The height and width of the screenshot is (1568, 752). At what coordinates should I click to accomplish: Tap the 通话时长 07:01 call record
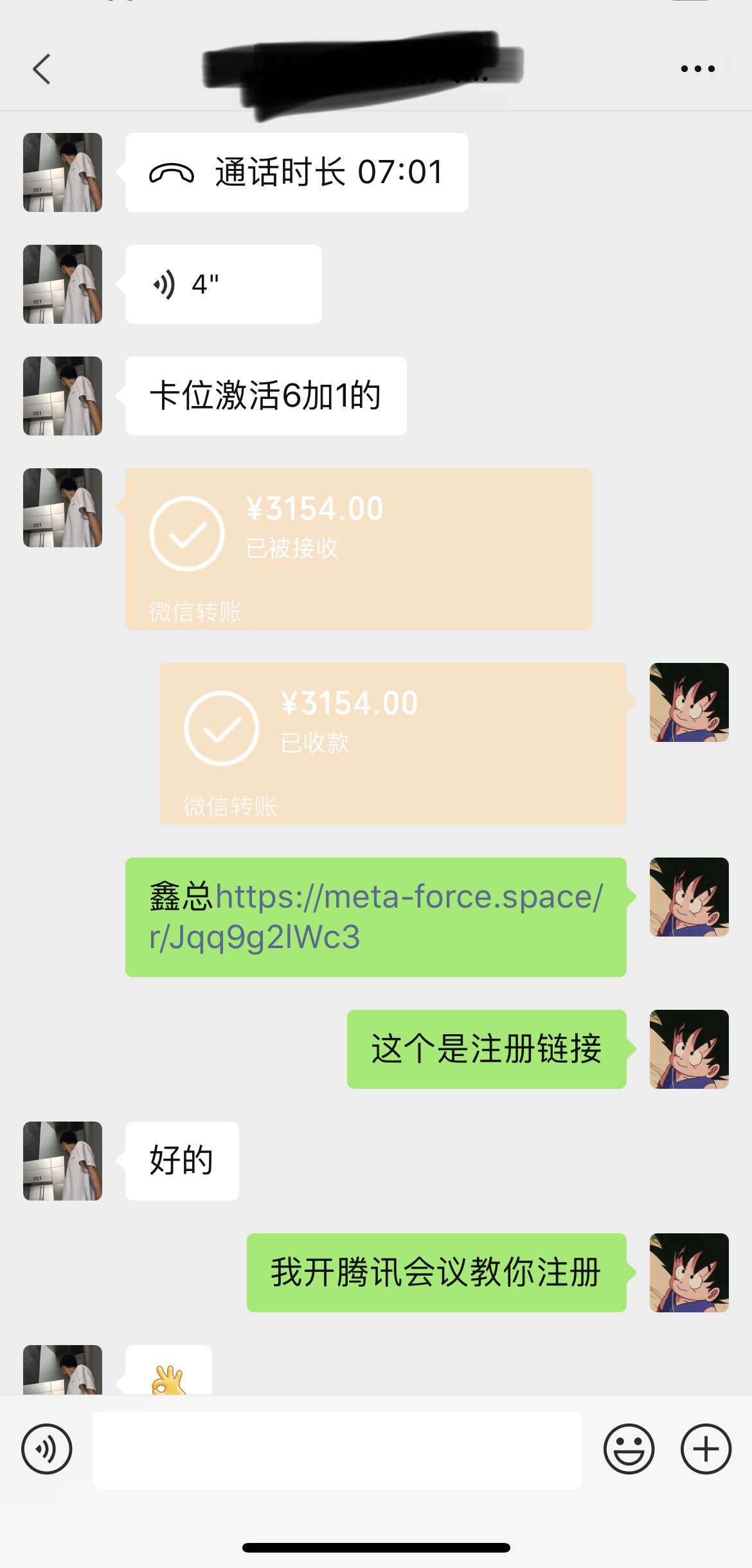(296, 172)
